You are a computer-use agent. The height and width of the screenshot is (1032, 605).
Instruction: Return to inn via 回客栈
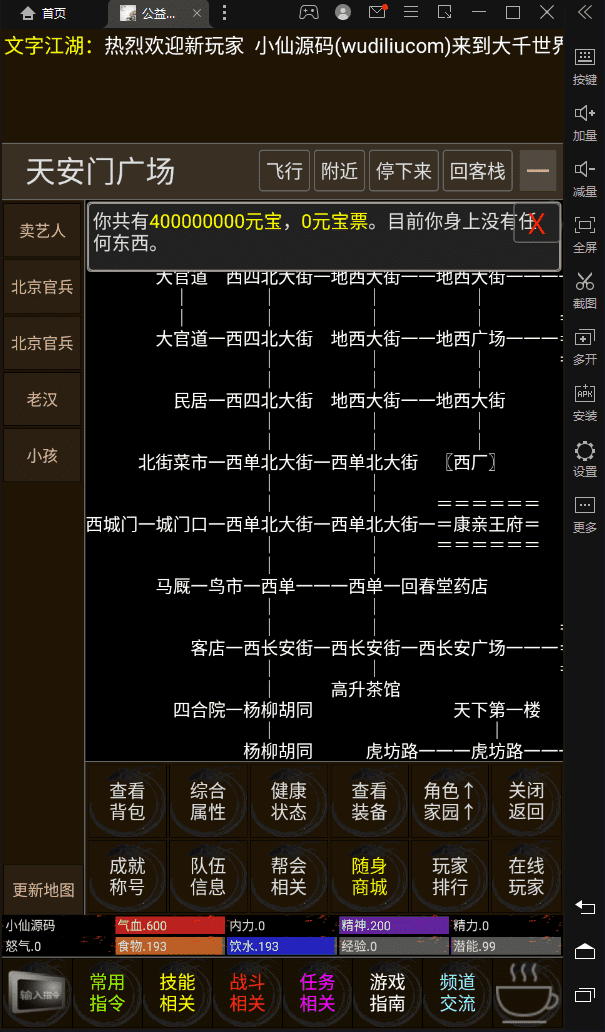click(x=477, y=171)
